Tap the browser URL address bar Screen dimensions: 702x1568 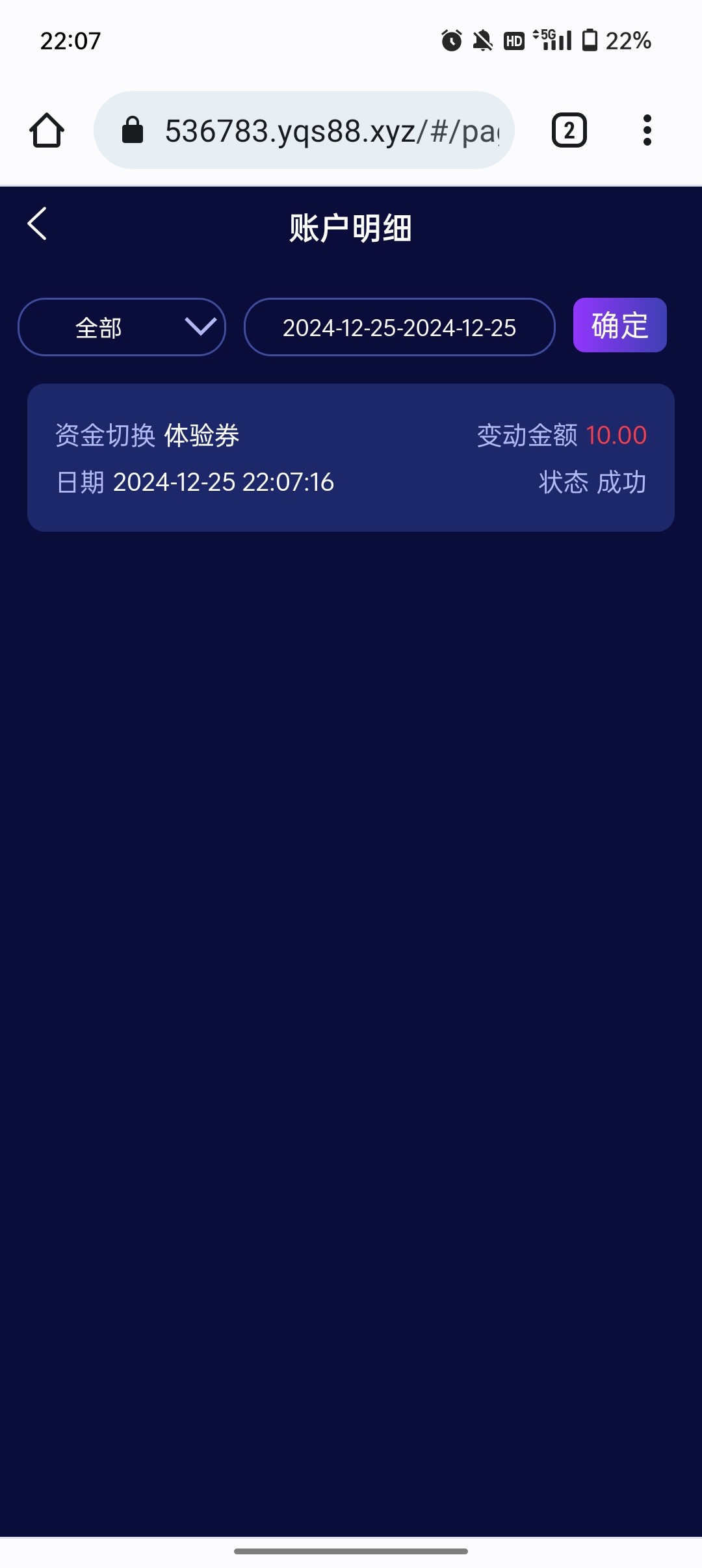click(x=304, y=130)
